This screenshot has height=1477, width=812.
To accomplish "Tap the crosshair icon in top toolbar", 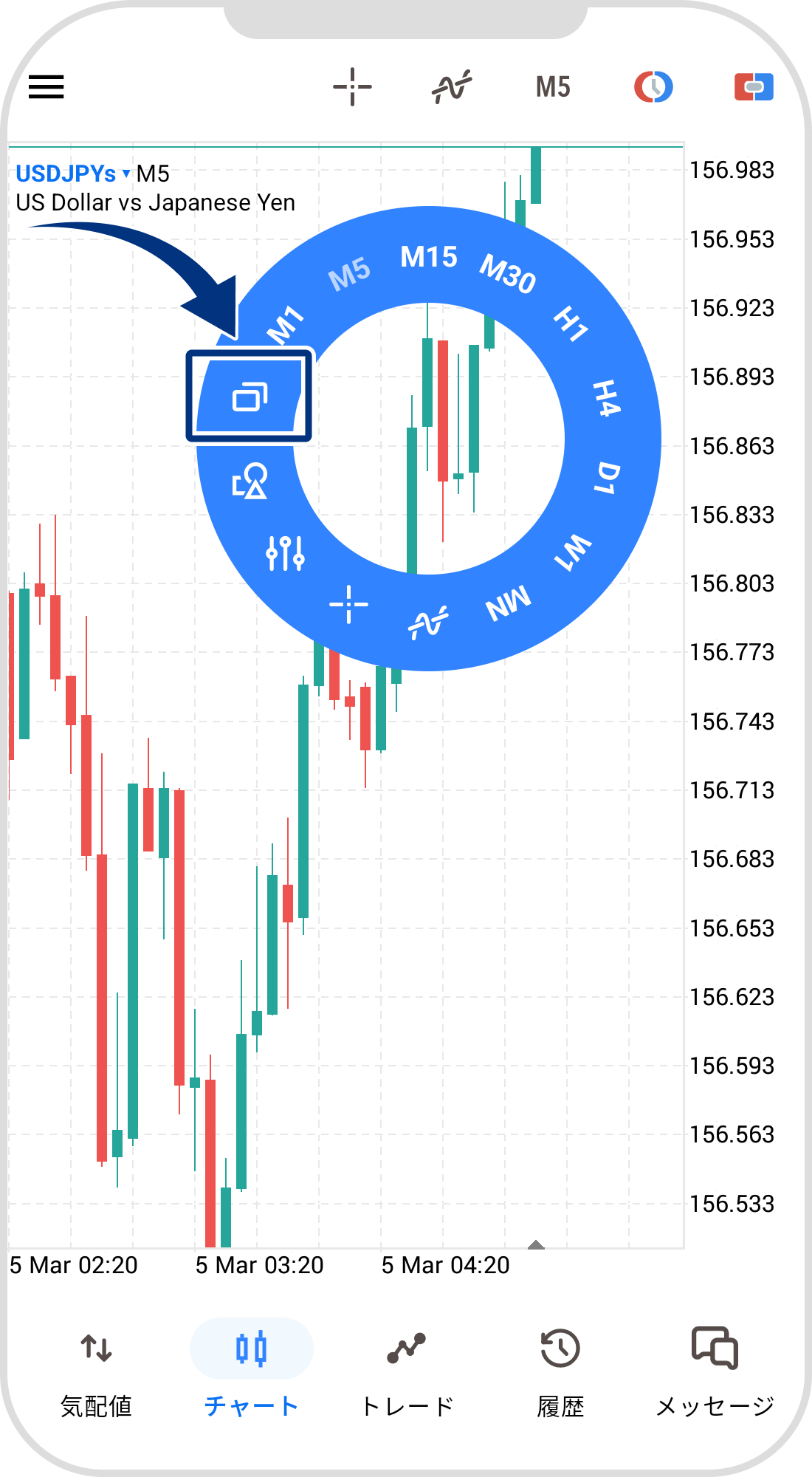I will click(x=352, y=87).
